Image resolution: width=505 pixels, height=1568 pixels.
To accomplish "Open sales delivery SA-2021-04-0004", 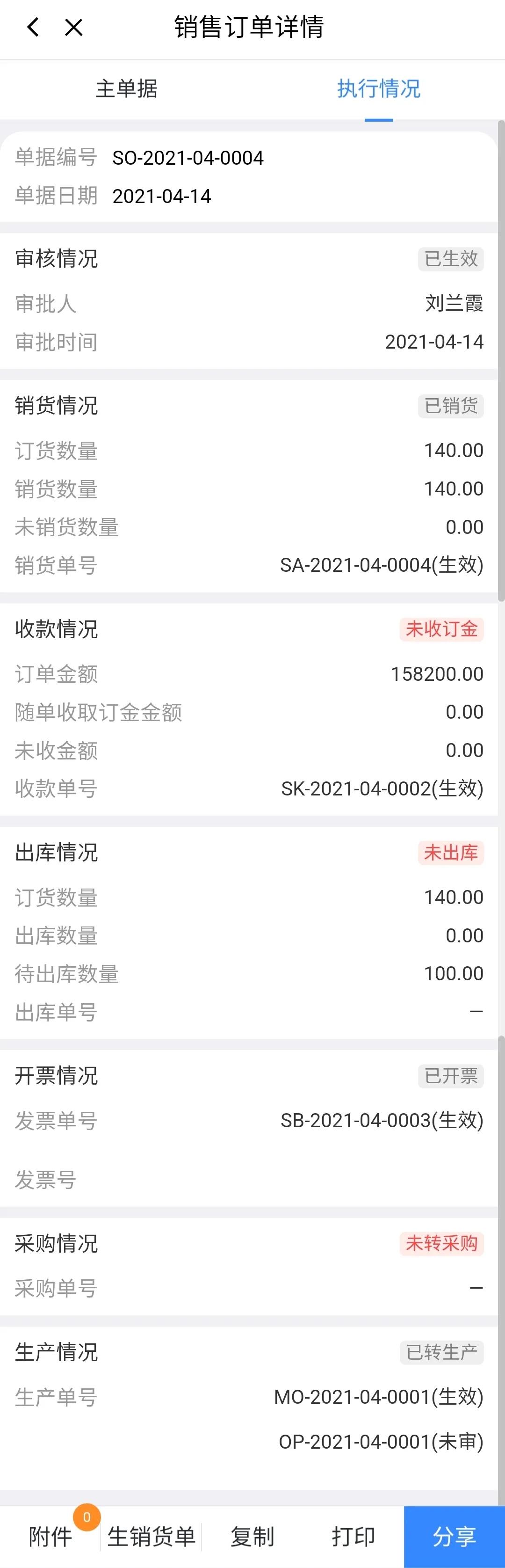I will (381, 565).
